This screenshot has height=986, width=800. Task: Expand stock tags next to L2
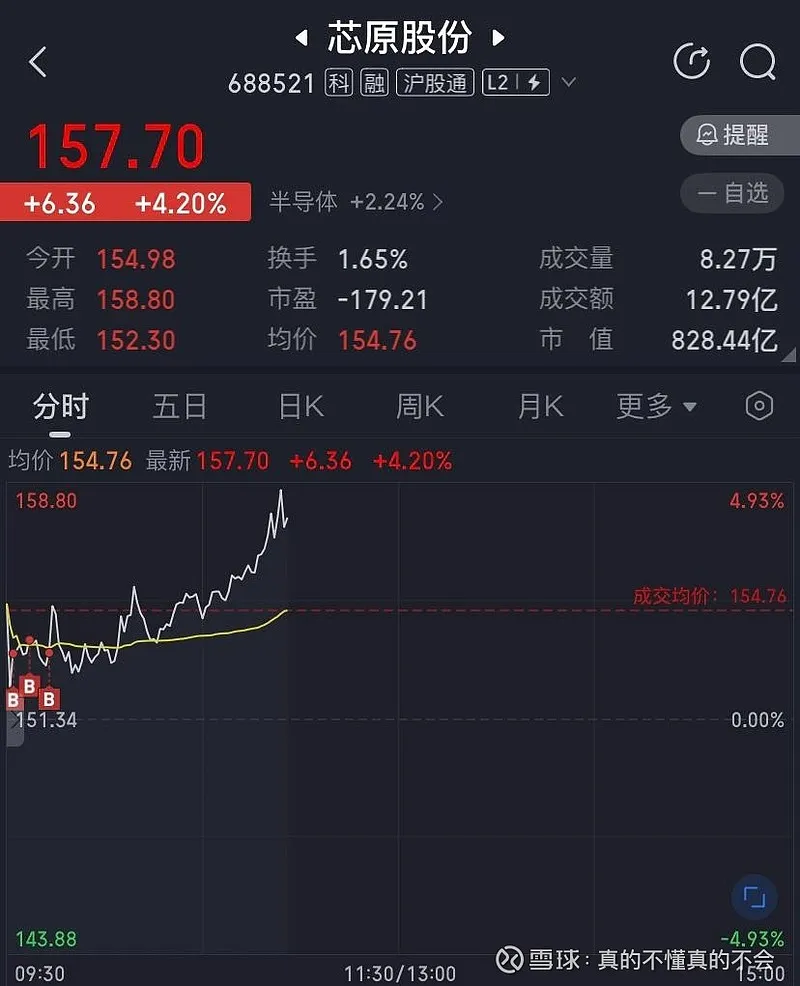(x=569, y=83)
